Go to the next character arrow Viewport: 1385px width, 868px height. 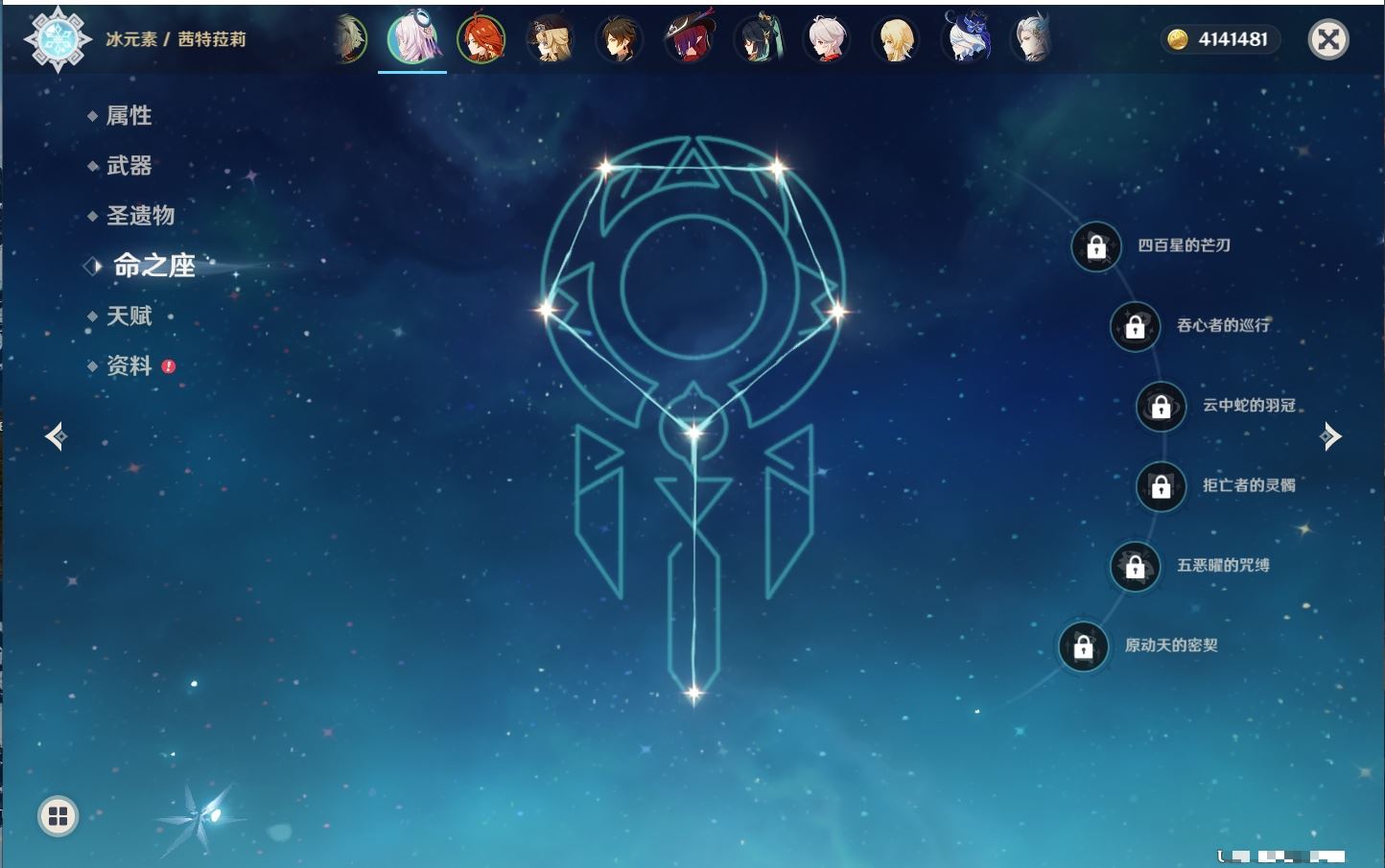(1330, 436)
